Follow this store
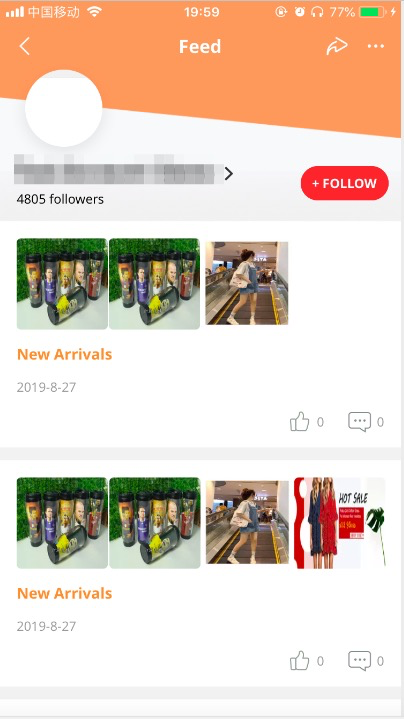The height and width of the screenshot is (719, 404). (x=344, y=183)
